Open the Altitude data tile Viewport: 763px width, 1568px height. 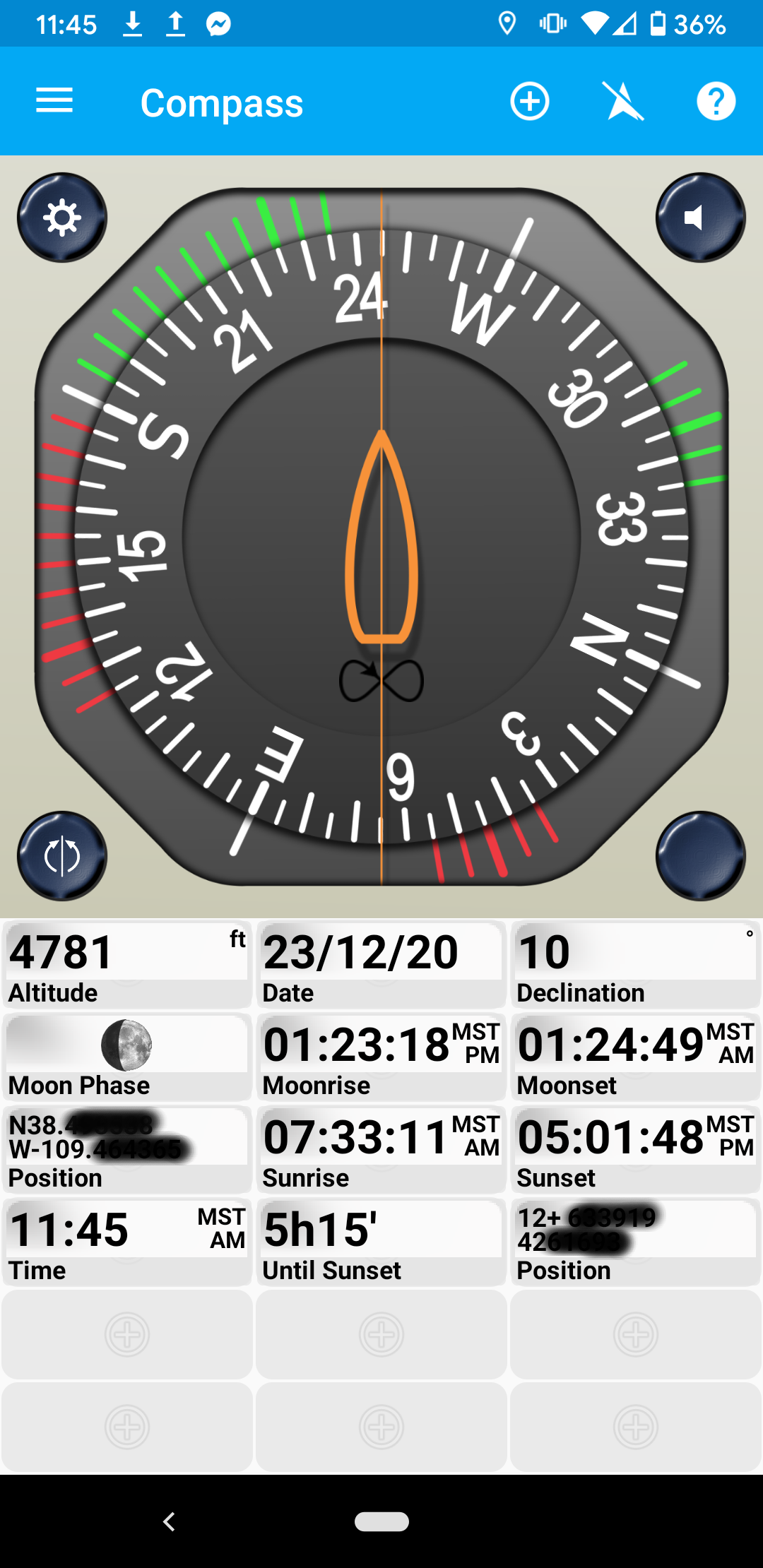127,965
